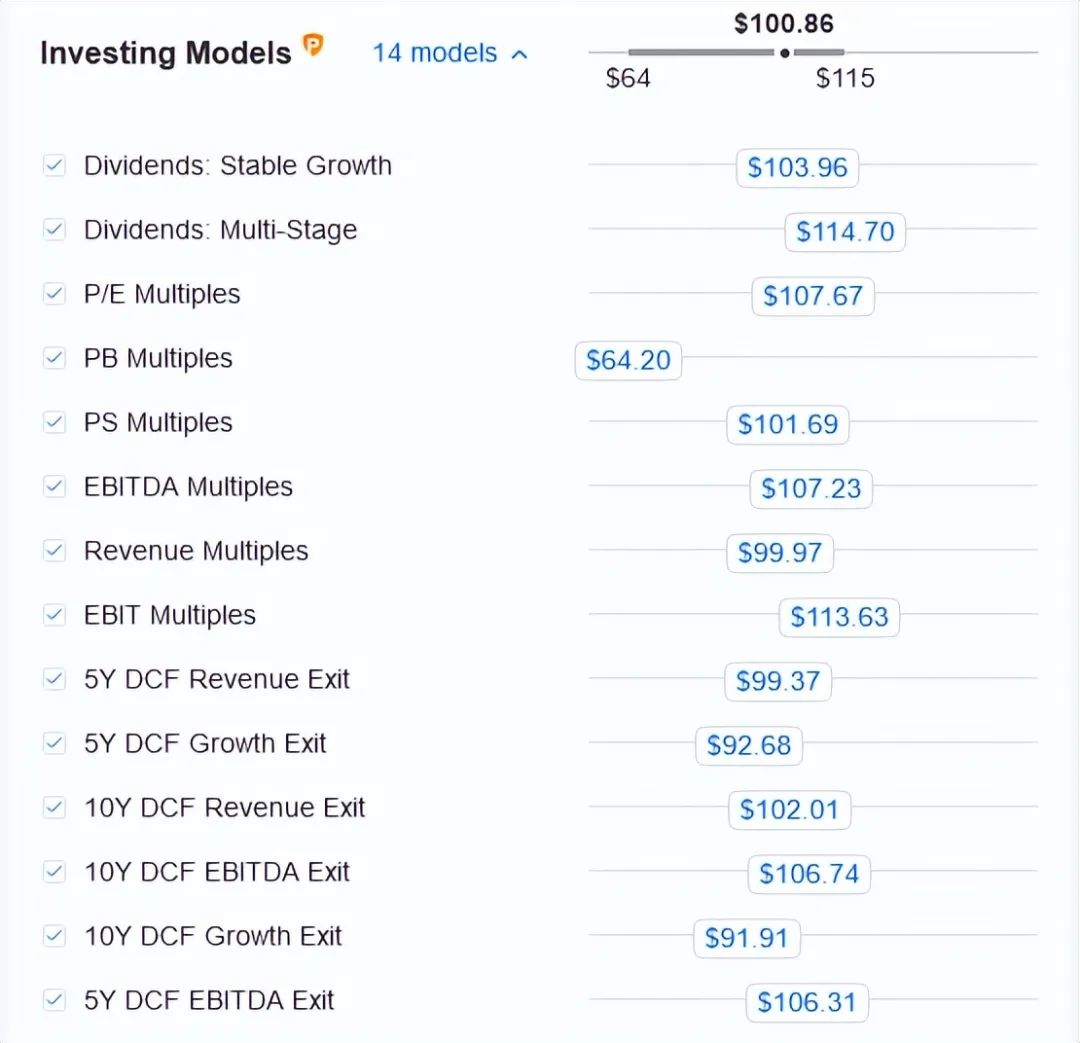Uncheck the EBITDA Multiples model
The image size is (1080, 1043).
54,487
